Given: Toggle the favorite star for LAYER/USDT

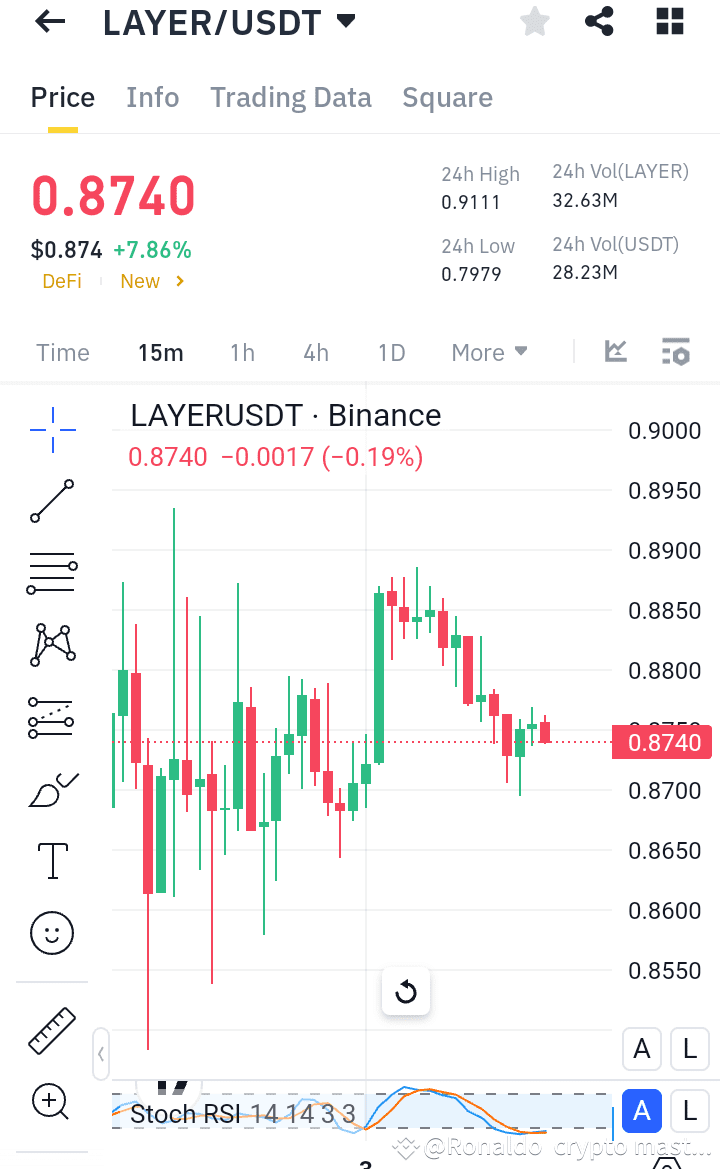Looking at the screenshot, I should pos(534,21).
